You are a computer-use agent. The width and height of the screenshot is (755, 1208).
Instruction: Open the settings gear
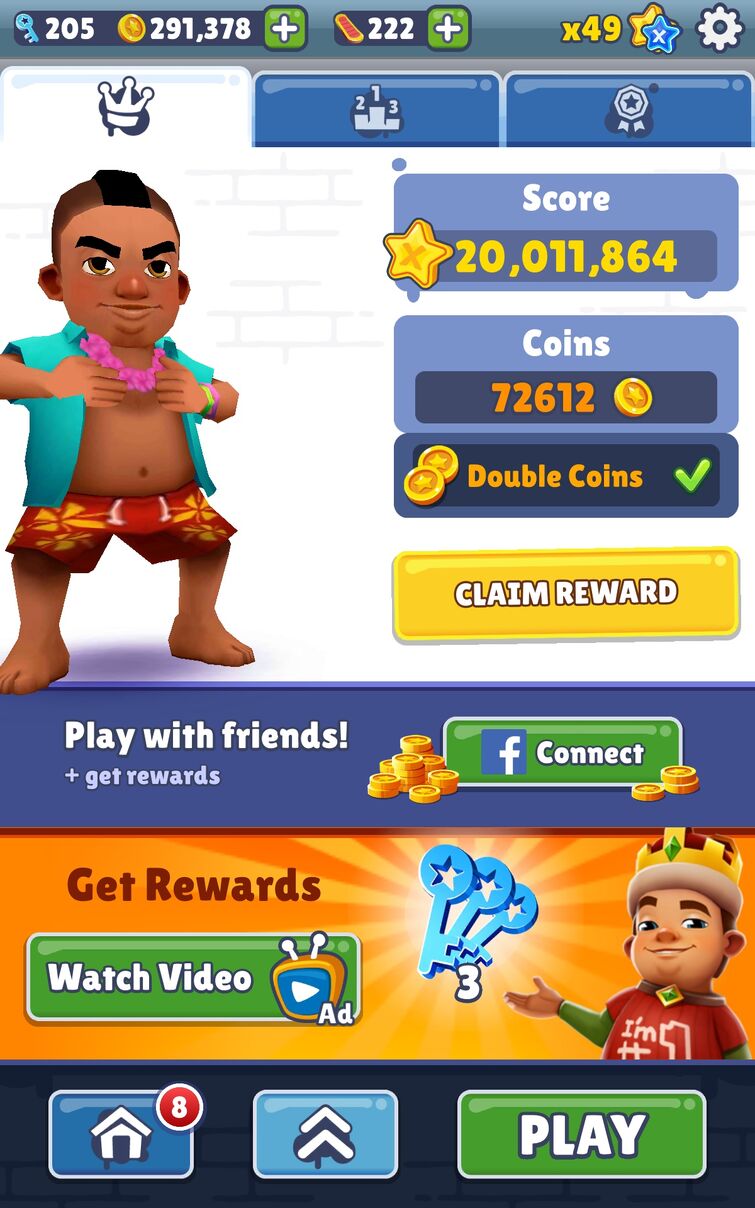[x=720, y=29]
